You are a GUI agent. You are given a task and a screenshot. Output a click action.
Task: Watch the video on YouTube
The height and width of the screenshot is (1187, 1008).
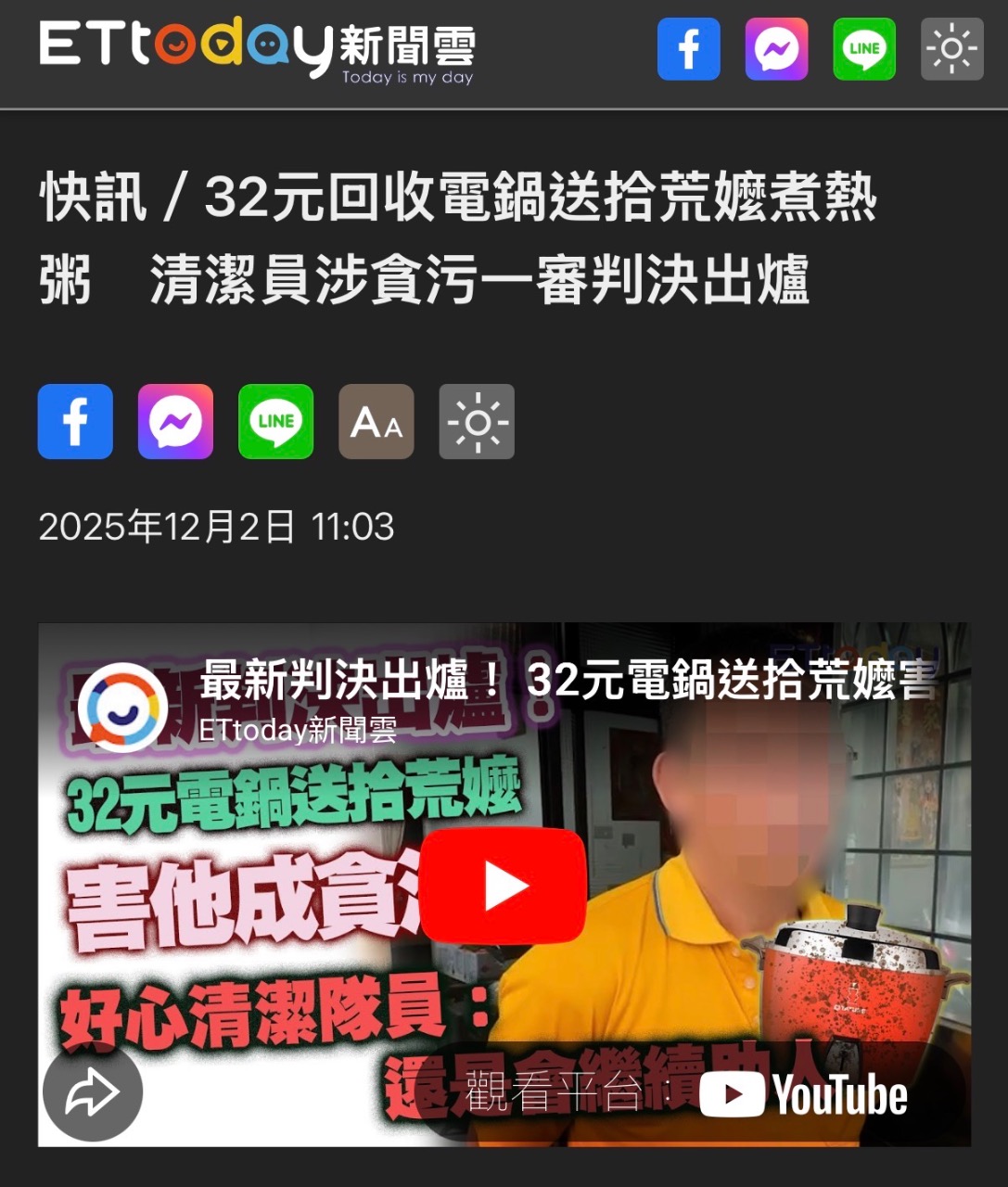click(802, 1095)
